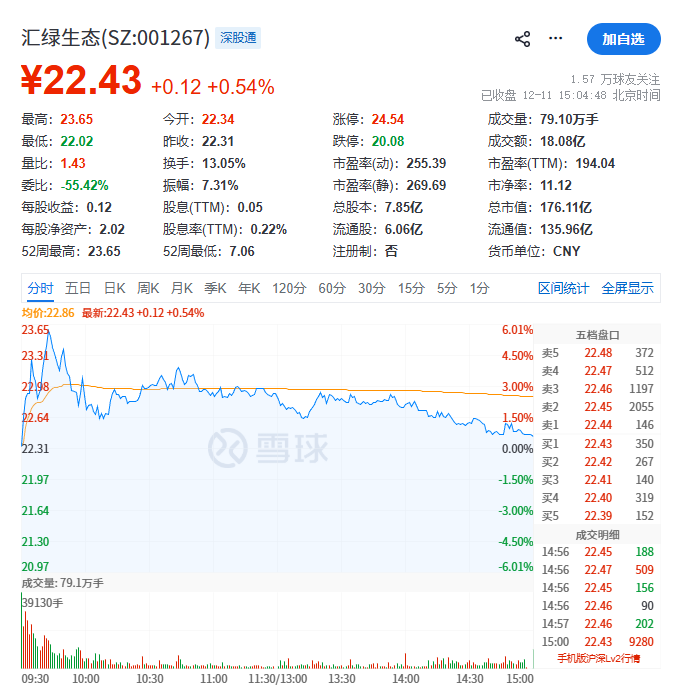Switch to 周K candlestick view
The height and width of the screenshot is (698, 682).
(148, 288)
